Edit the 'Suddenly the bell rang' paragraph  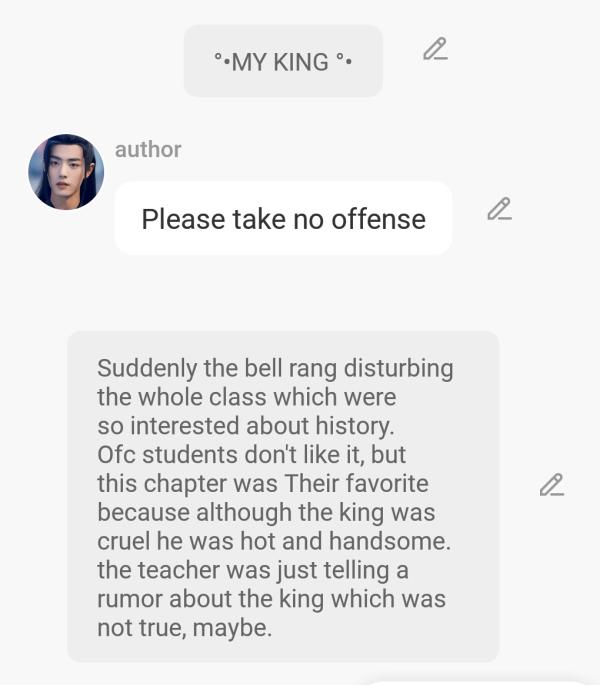552,485
